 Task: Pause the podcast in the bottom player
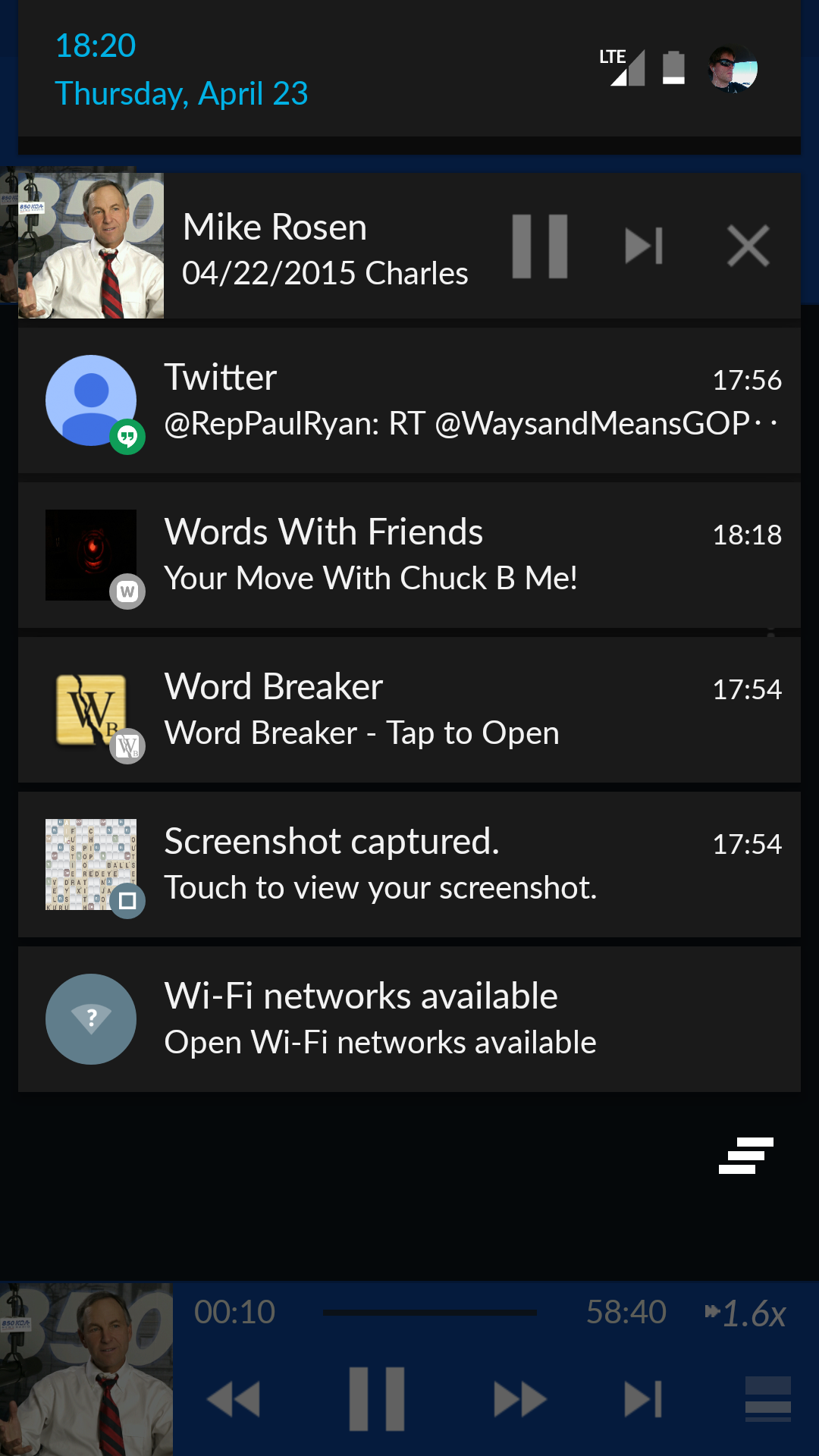pyautogui.click(x=377, y=1399)
